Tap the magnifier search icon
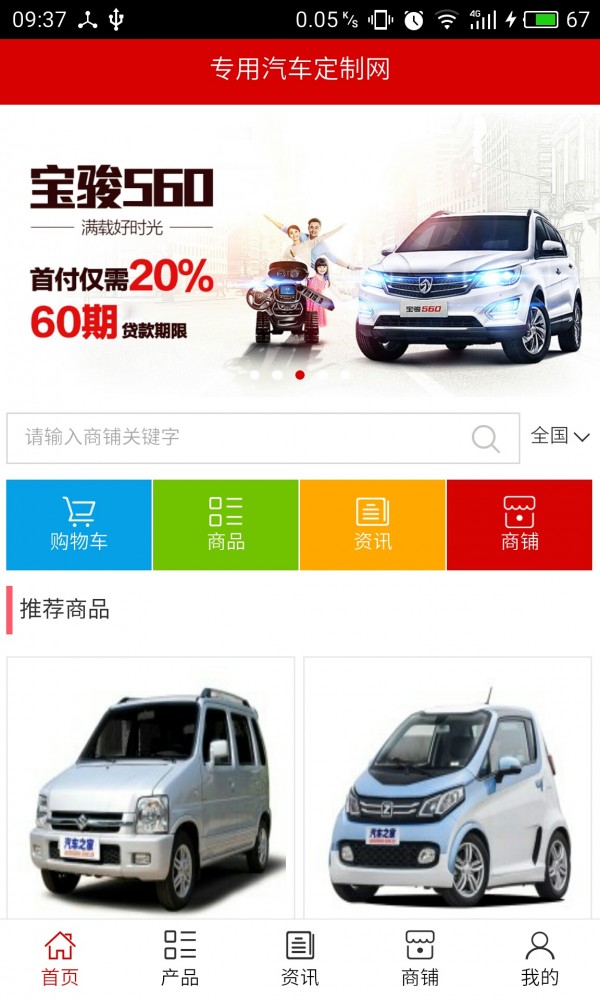Screen dimensions: 600x1000 486,438
